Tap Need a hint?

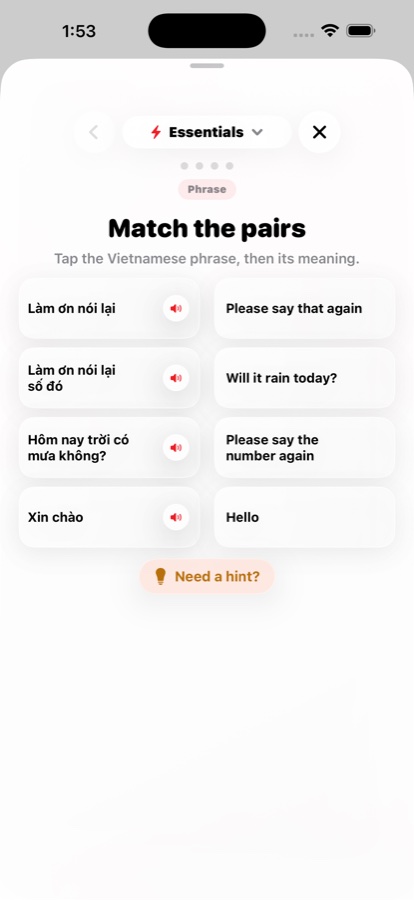click(207, 576)
